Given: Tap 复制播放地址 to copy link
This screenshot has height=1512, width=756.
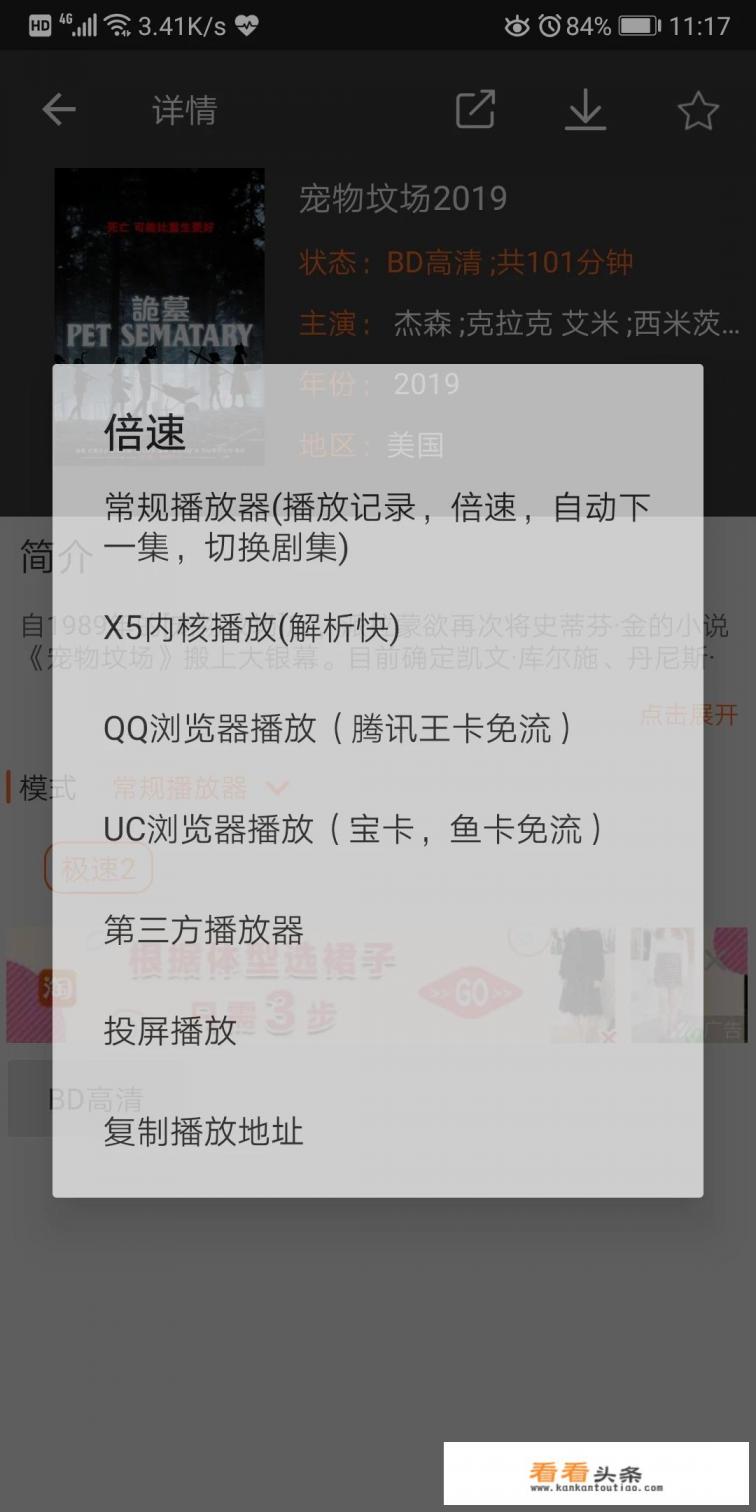Looking at the screenshot, I should (203, 1132).
